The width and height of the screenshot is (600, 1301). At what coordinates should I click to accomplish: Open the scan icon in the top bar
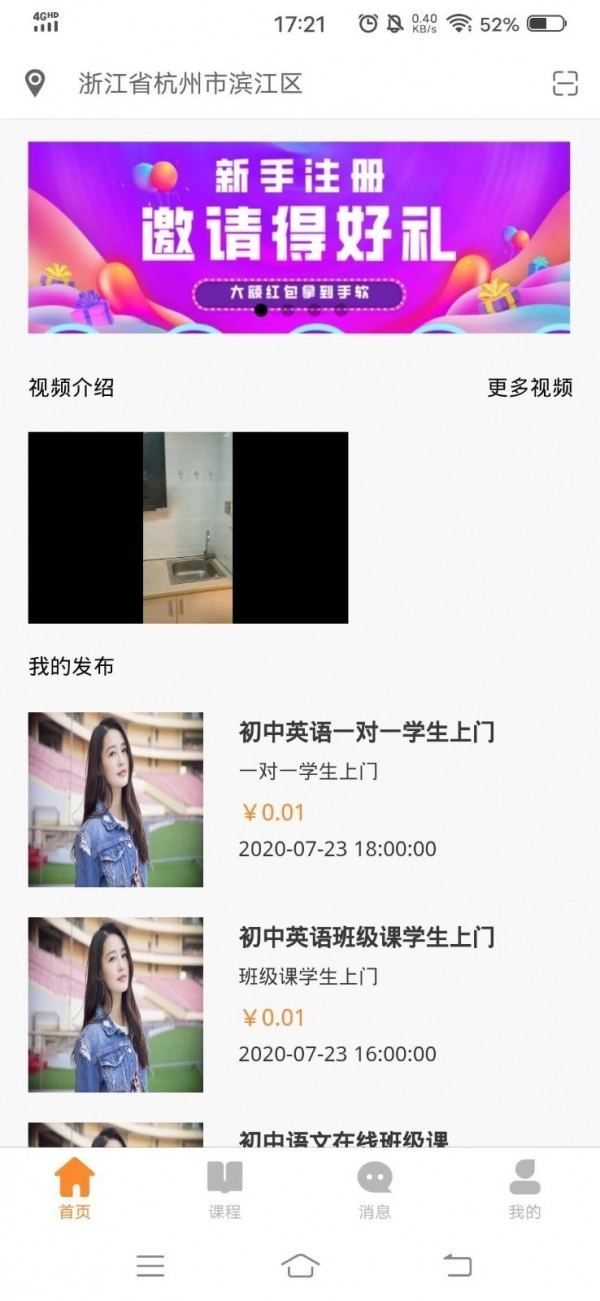(565, 84)
